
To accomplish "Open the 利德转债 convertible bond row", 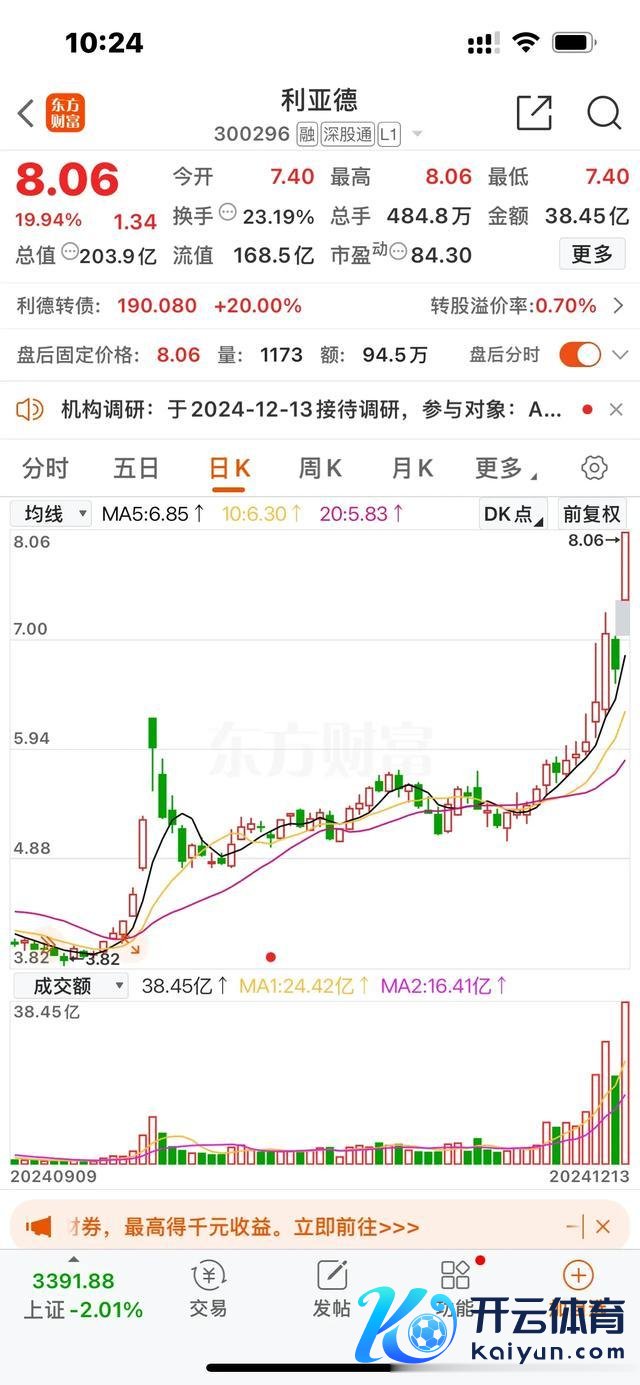I will point(320,305).
